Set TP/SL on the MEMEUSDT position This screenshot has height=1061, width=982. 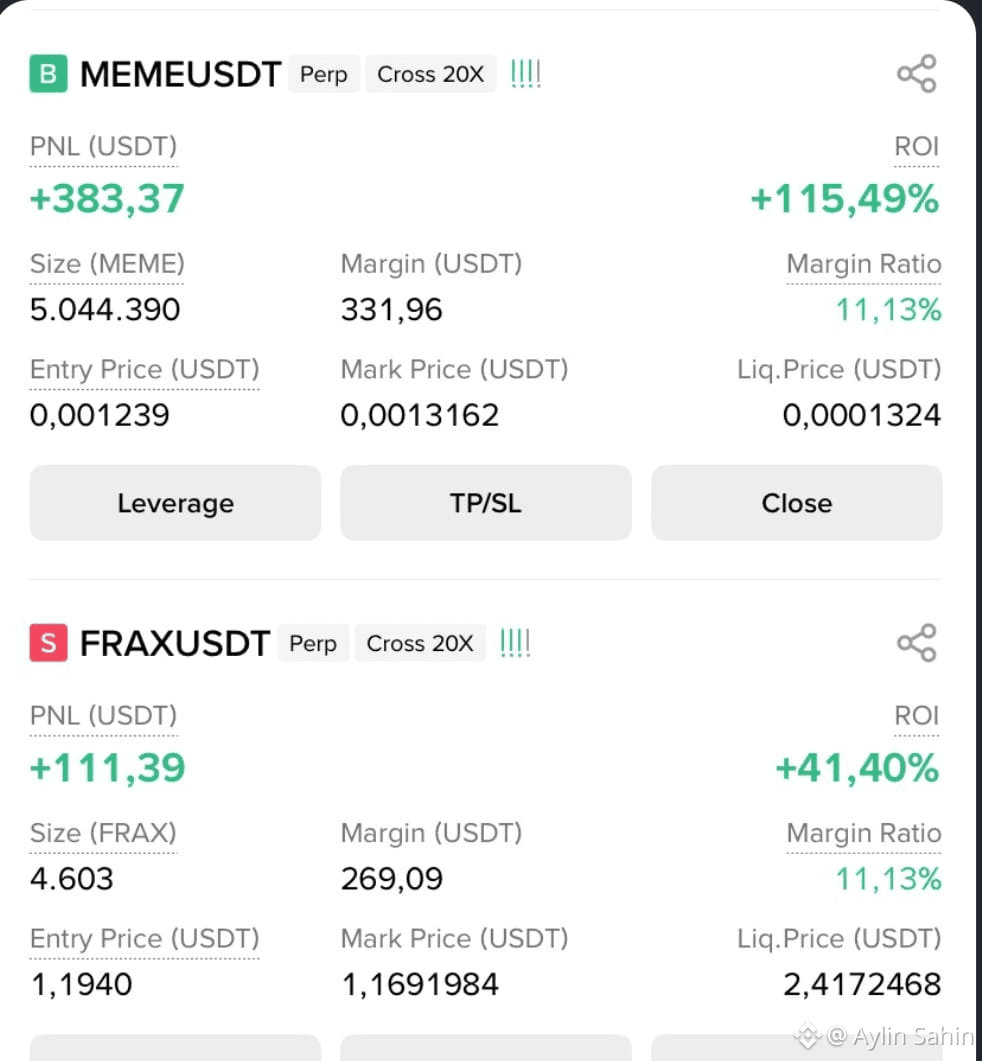pos(486,502)
